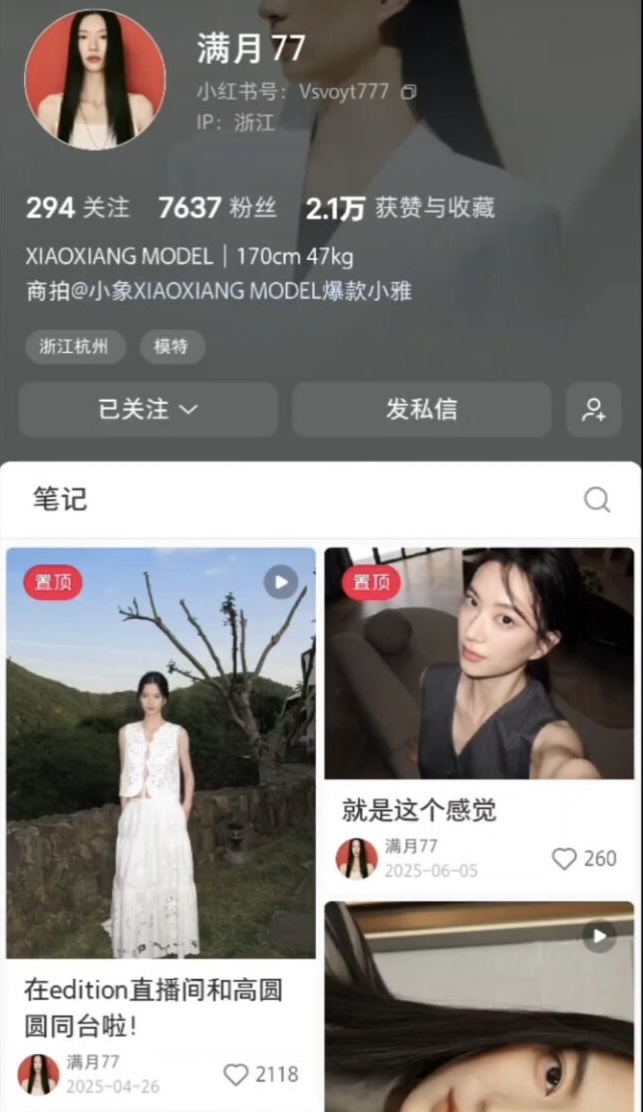The image size is (643, 1112).
Task: Open the profile avatar photo
Action: click(95, 80)
